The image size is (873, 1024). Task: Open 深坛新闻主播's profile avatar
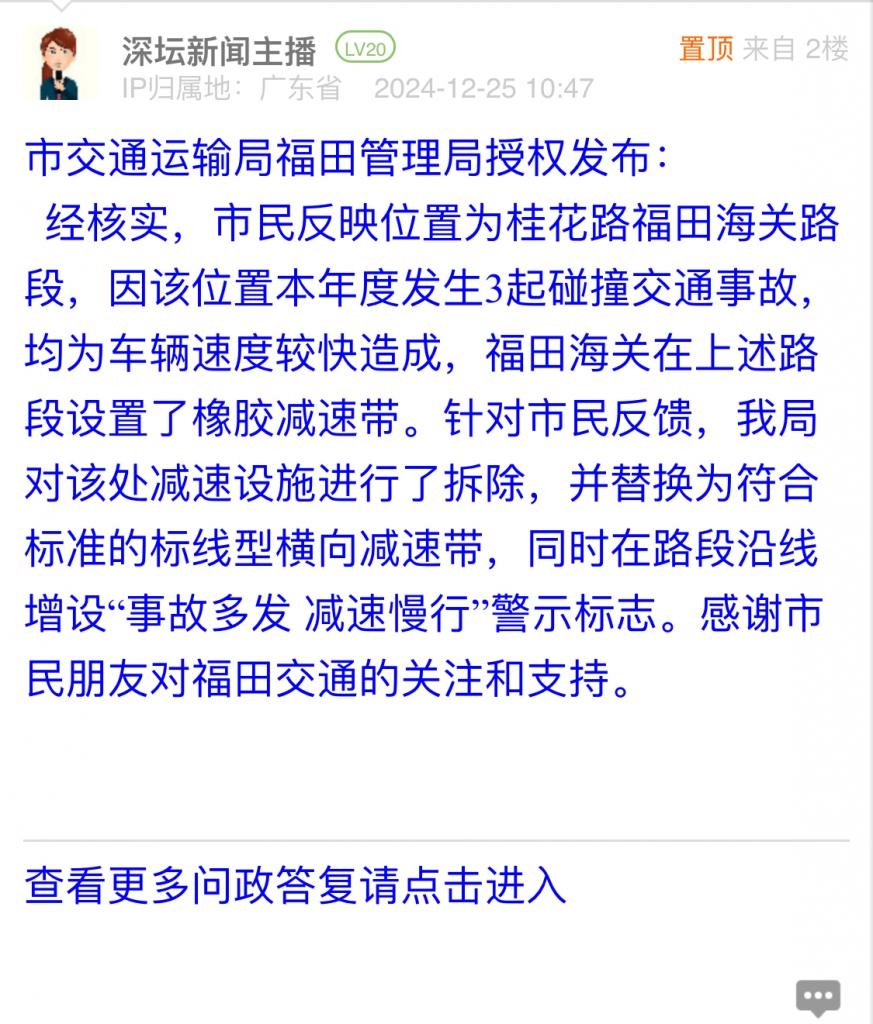(x=62, y=63)
